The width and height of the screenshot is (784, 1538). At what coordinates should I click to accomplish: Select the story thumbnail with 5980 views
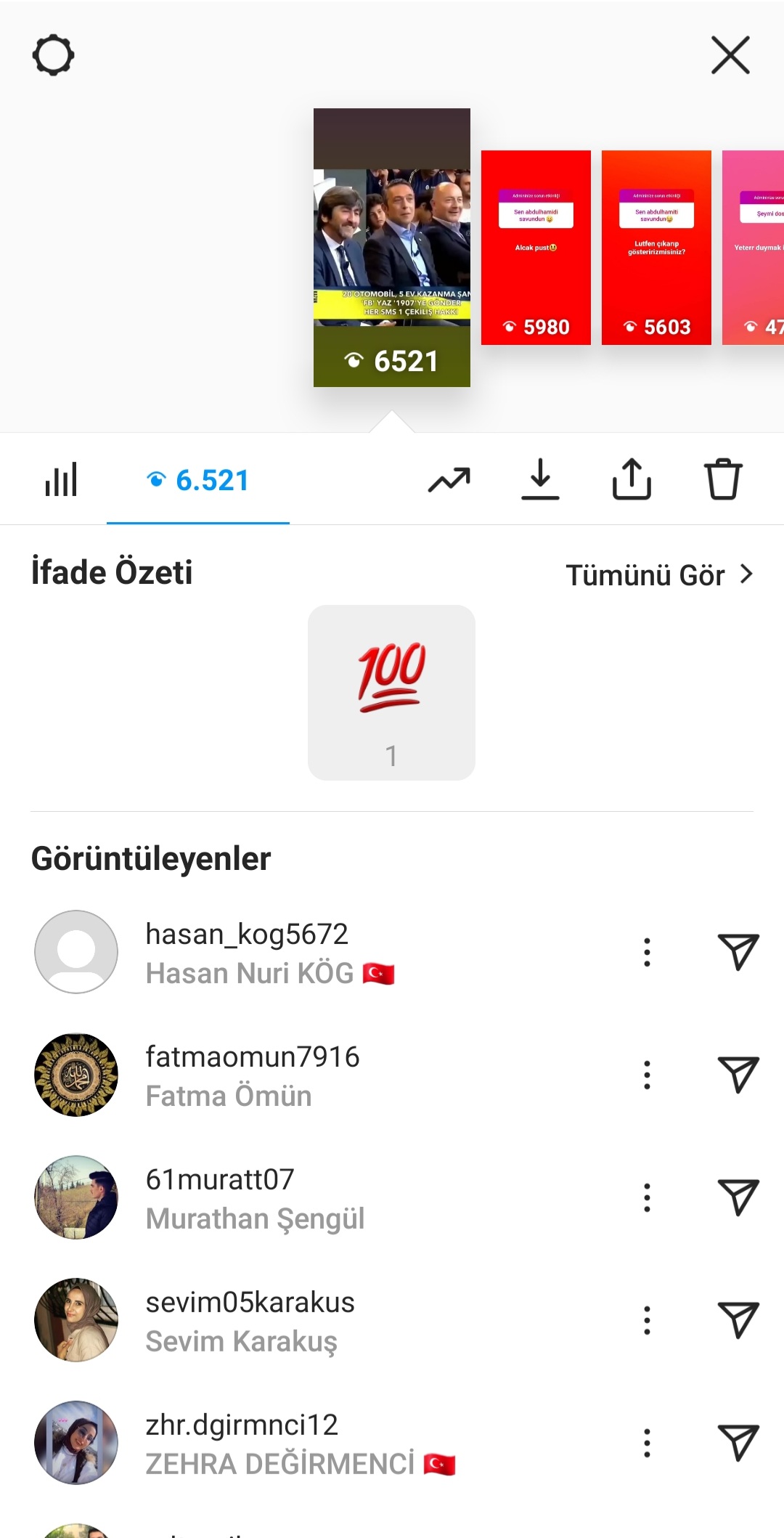[536, 248]
